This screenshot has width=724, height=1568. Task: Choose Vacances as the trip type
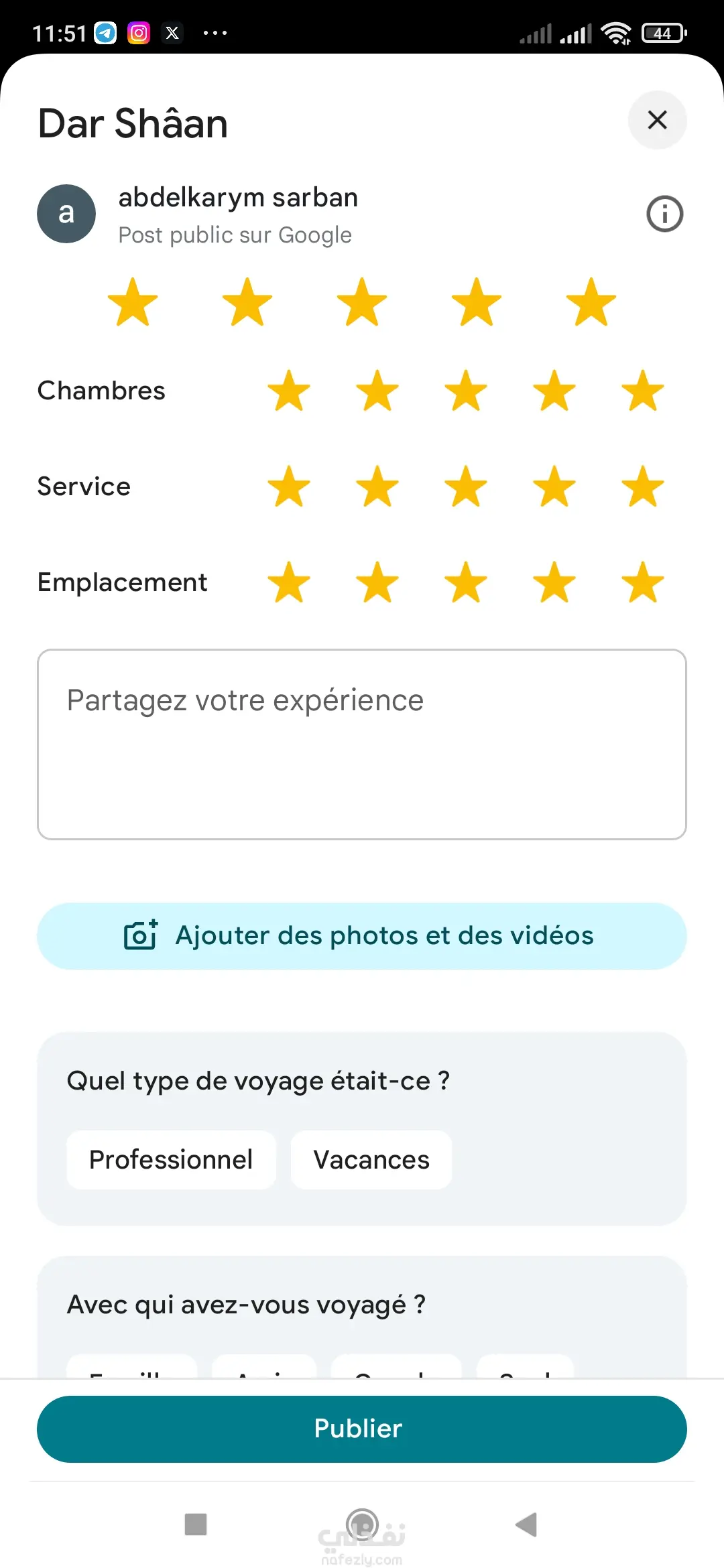pos(371,1160)
